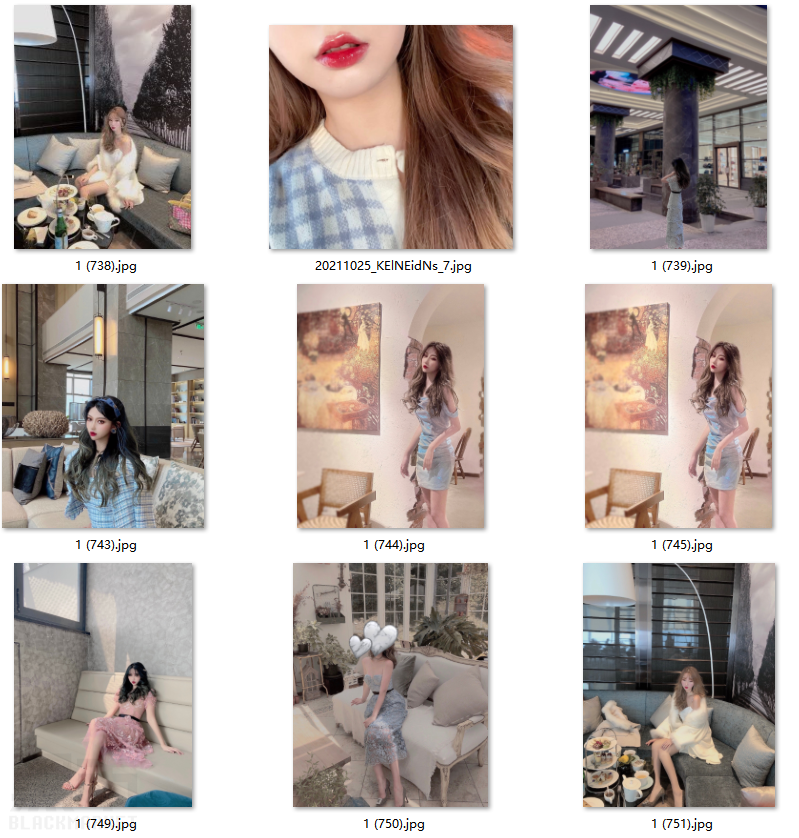799x838 pixels.
Task: Open the file 20211025_KElNEidNs_7.jpg
Action: [x=391, y=137]
